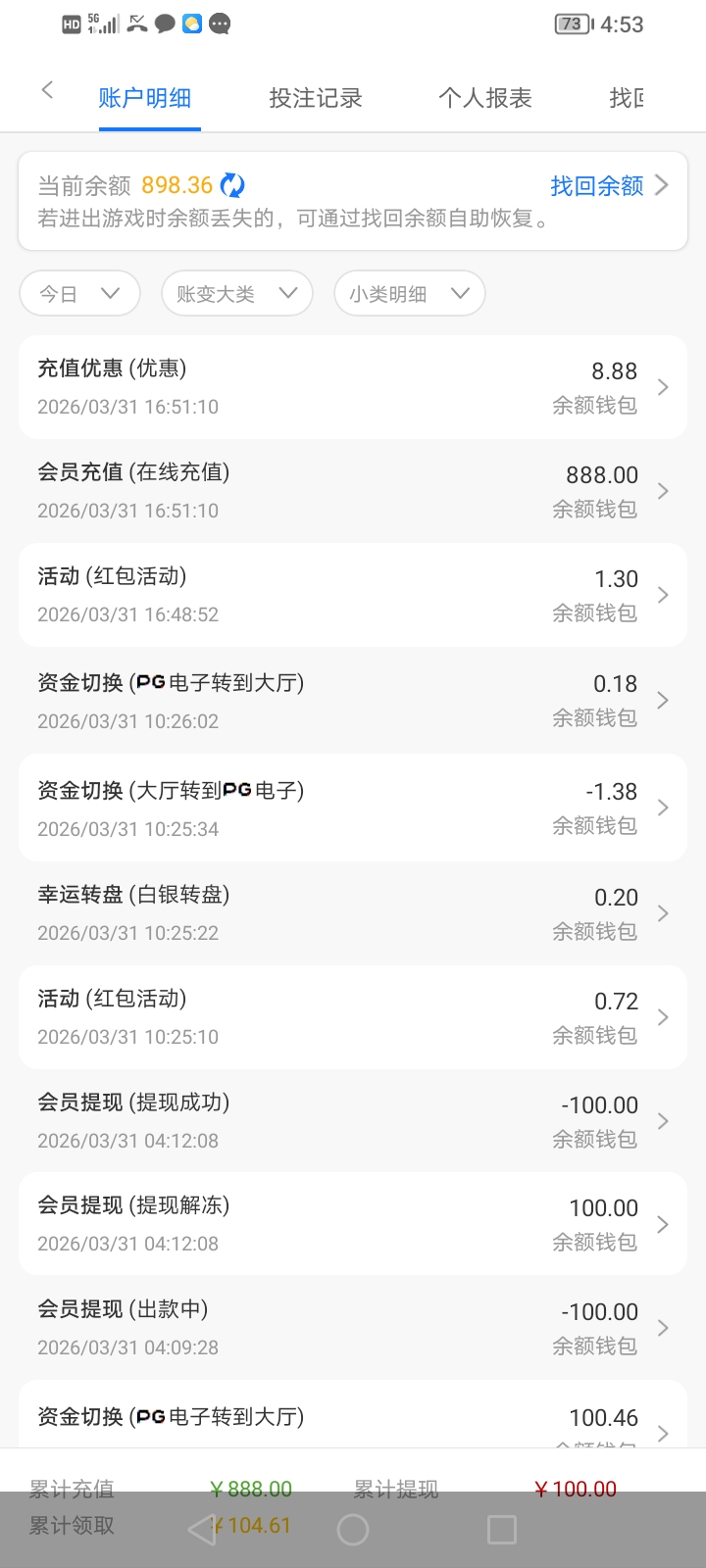The width and height of the screenshot is (706, 1568).
Task: Open the PG电子转到大厅 0.18 record
Action: coord(352,701)
